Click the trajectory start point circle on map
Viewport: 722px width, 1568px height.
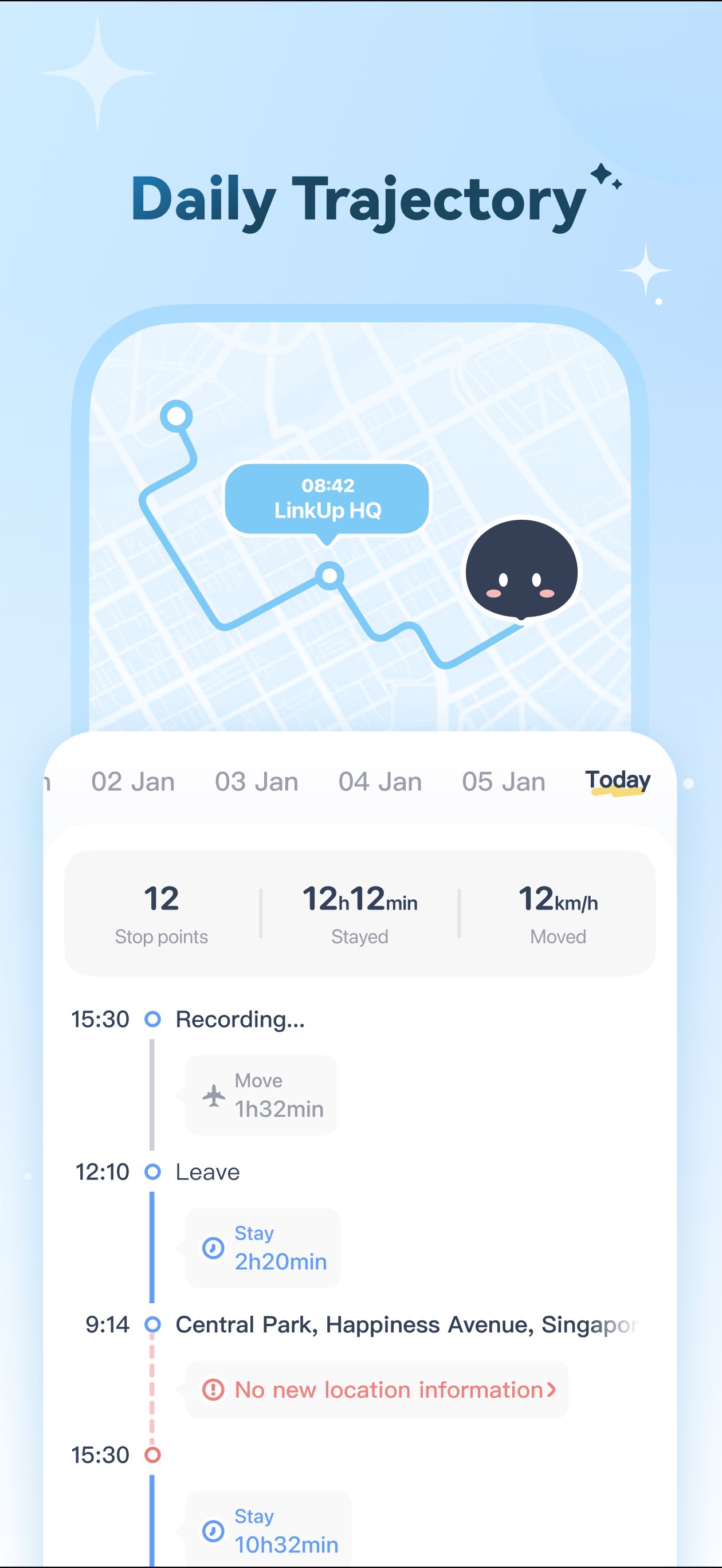pyautogui.click(x=176, y=415)
